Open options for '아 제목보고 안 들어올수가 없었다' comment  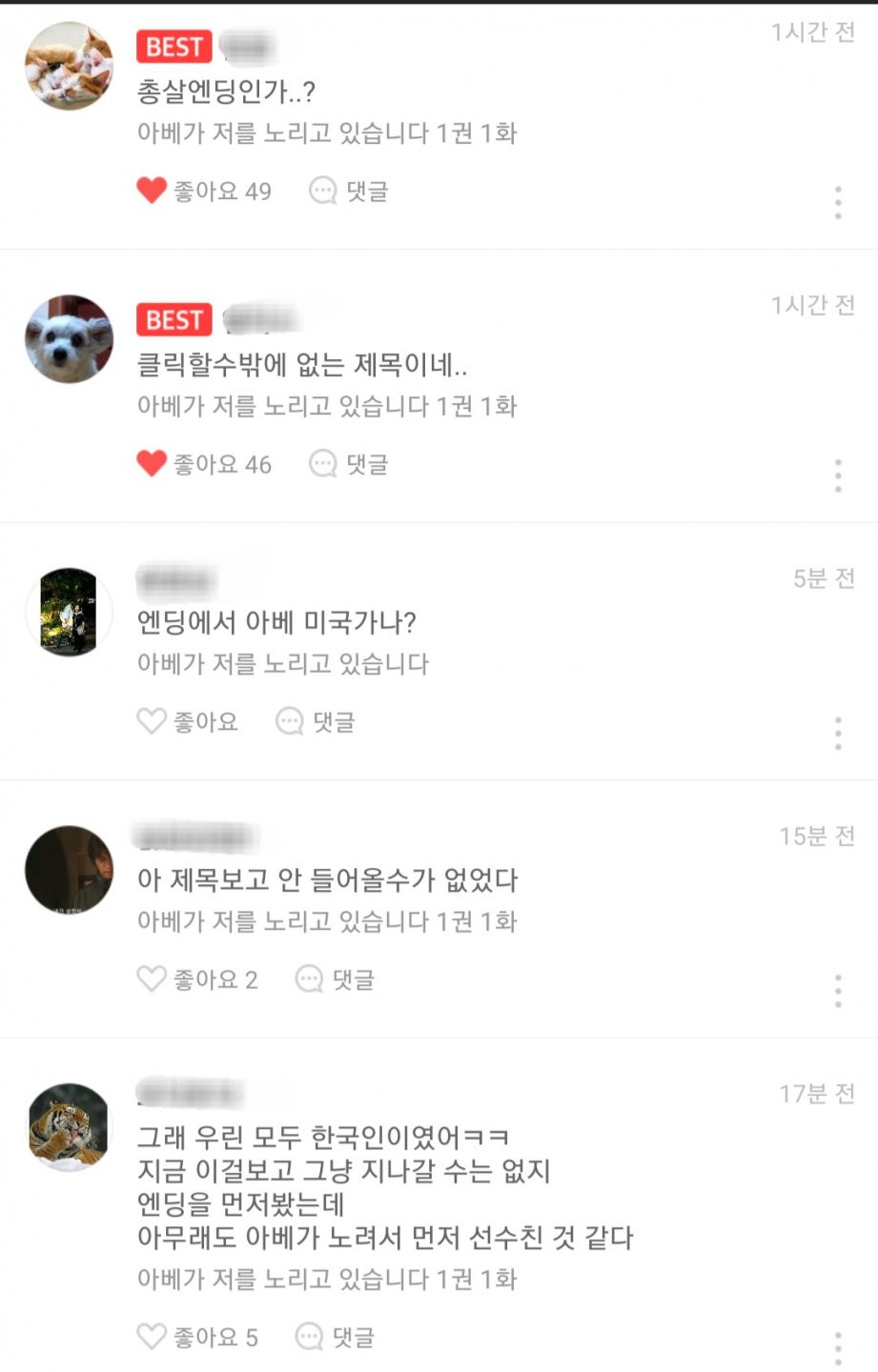click(838, 991)
